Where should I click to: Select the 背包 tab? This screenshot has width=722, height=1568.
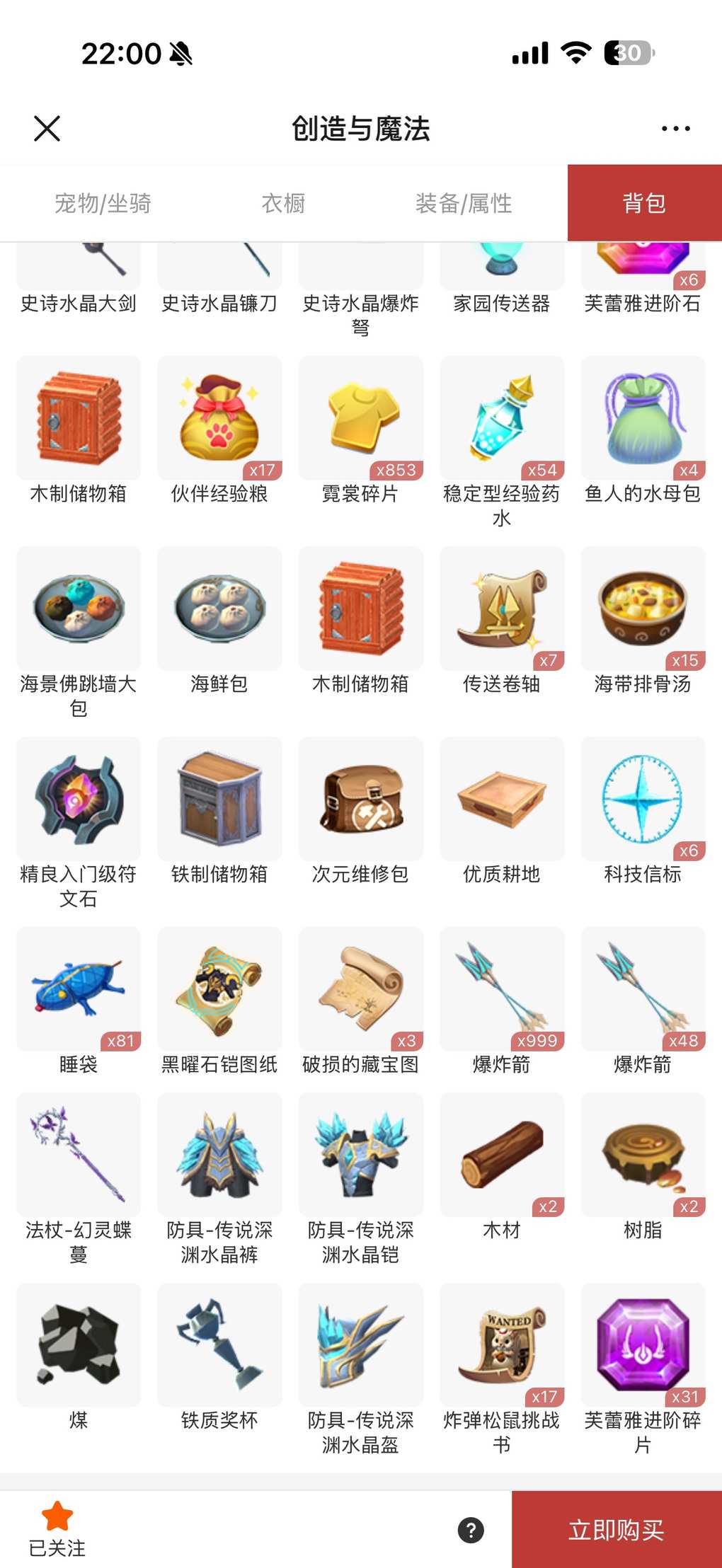click(644, 204)
